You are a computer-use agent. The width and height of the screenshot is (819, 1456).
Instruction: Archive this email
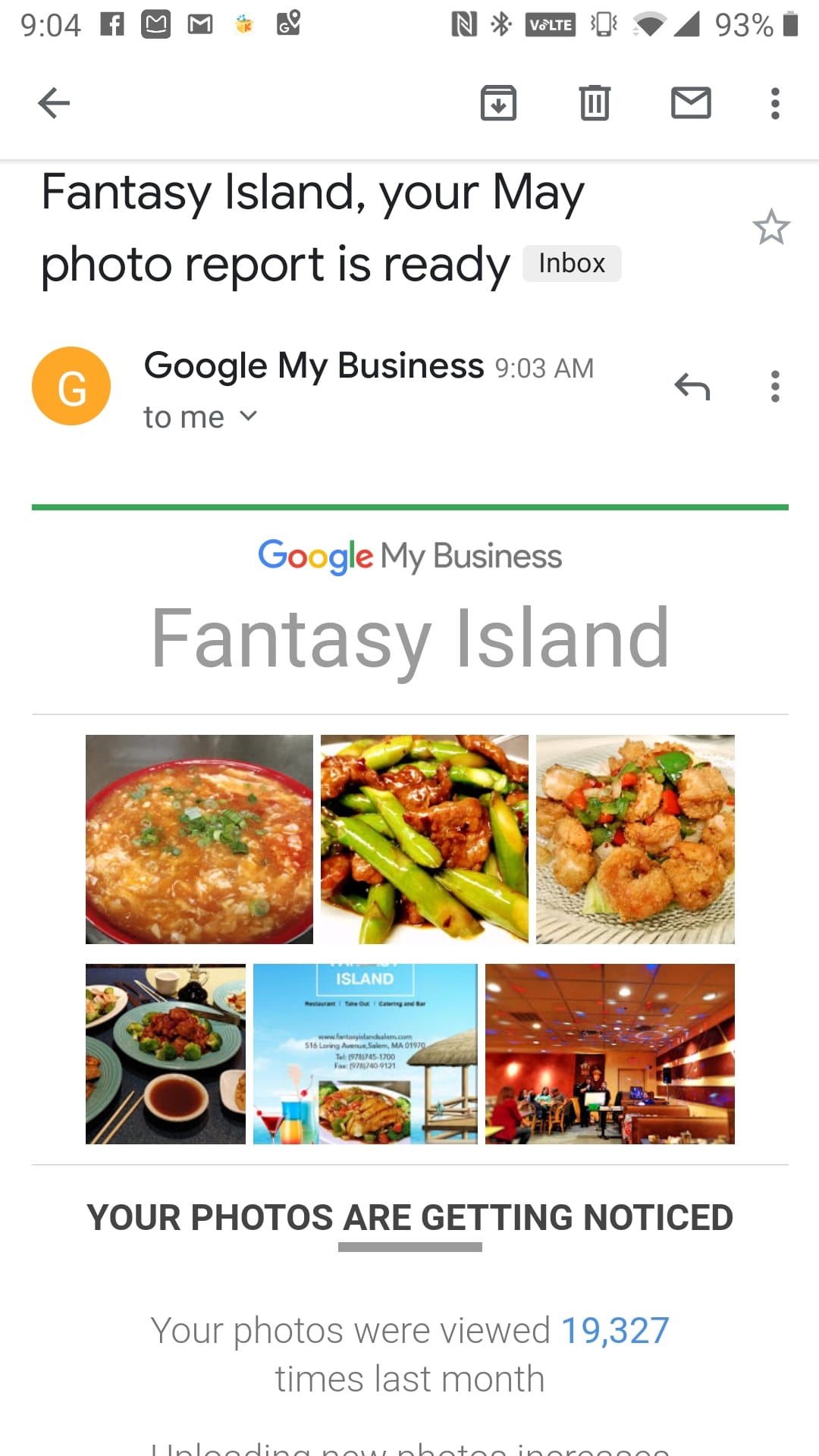click(498, 103)
